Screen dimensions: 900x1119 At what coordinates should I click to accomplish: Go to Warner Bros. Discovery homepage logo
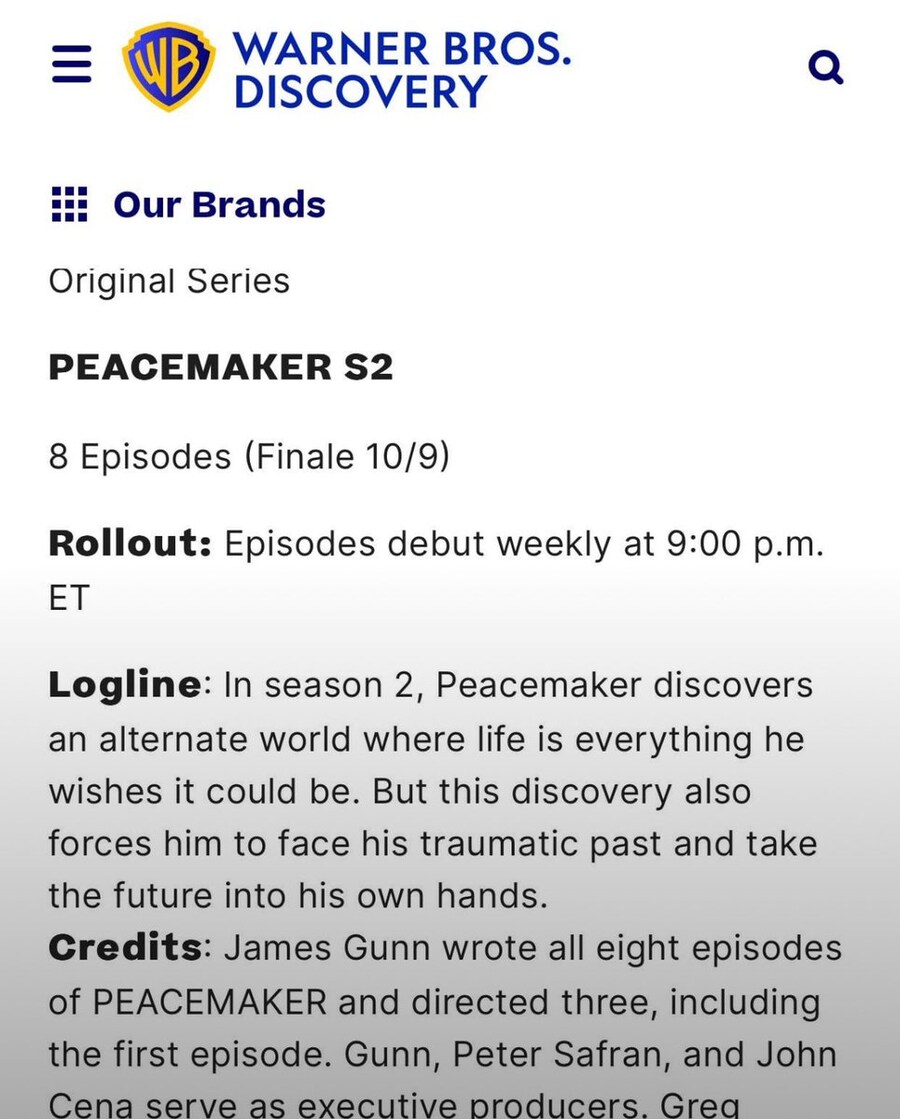pyautogui.click(x=345, y=68)
